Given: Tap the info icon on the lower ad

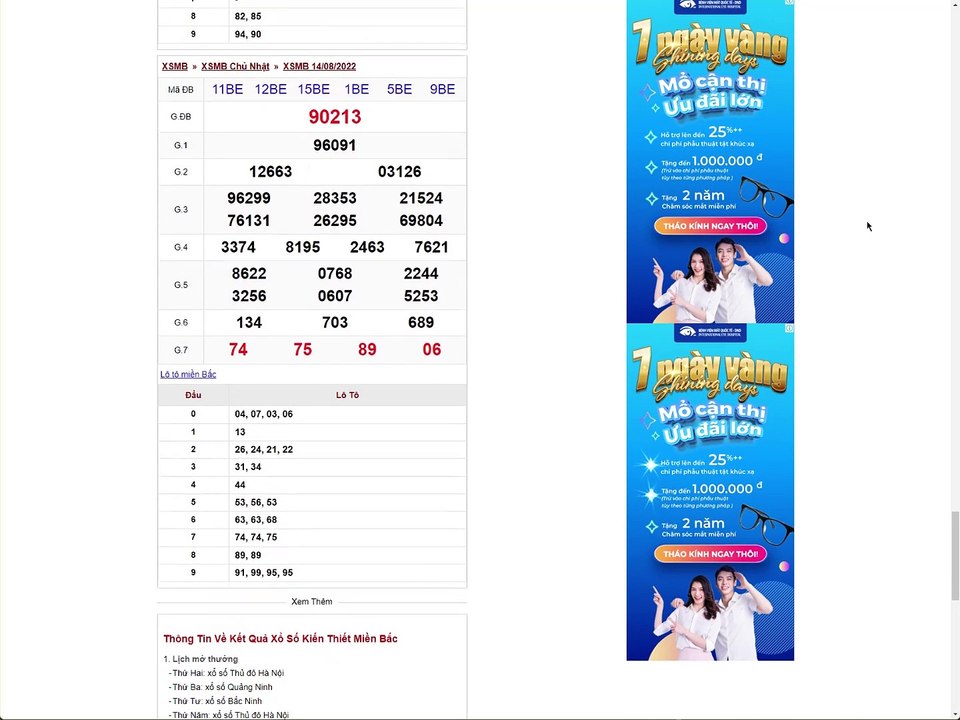Looking at the screenshot, I should click(x=789, y=329).
